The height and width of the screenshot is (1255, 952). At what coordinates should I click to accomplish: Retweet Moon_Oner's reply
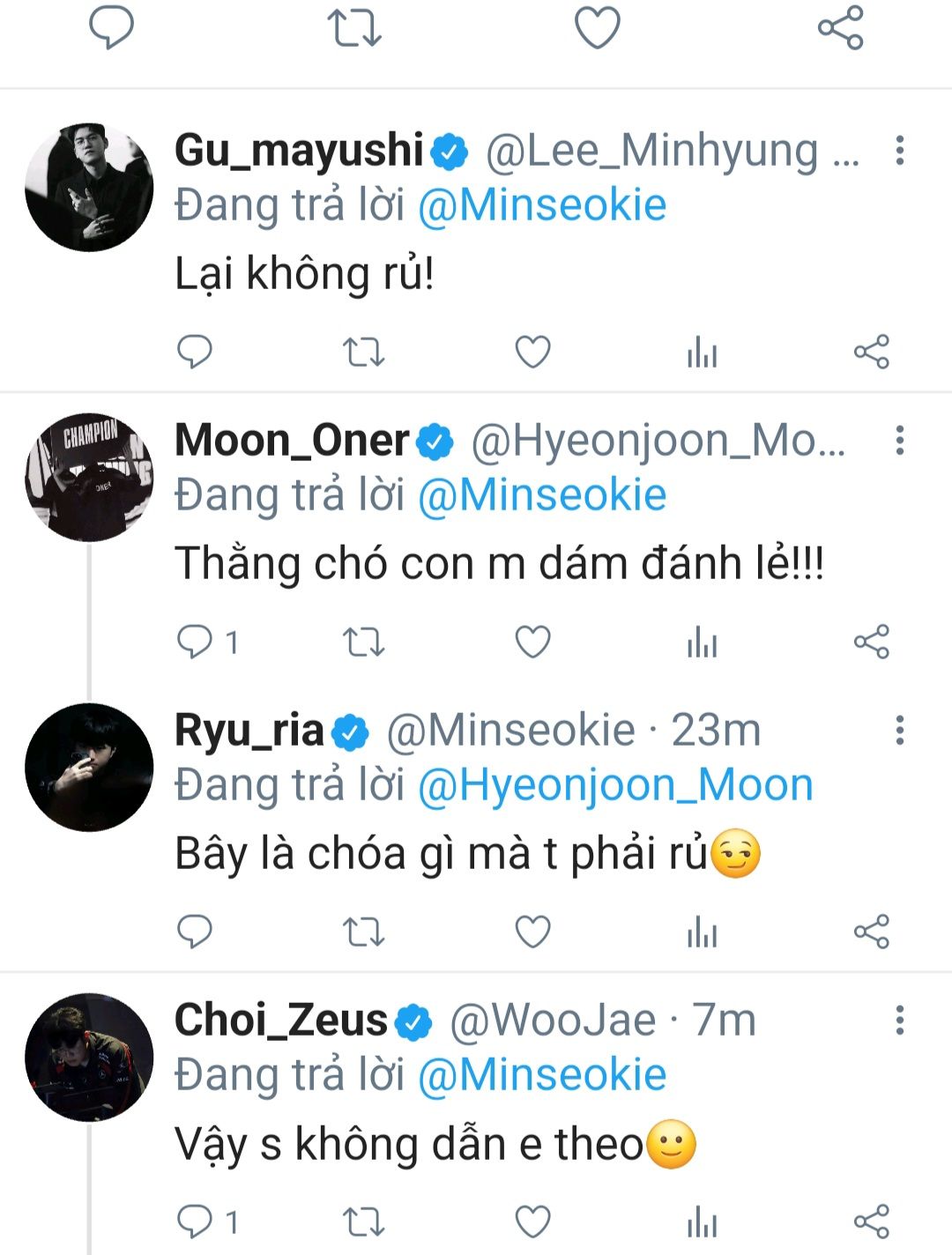pos(363,642)
